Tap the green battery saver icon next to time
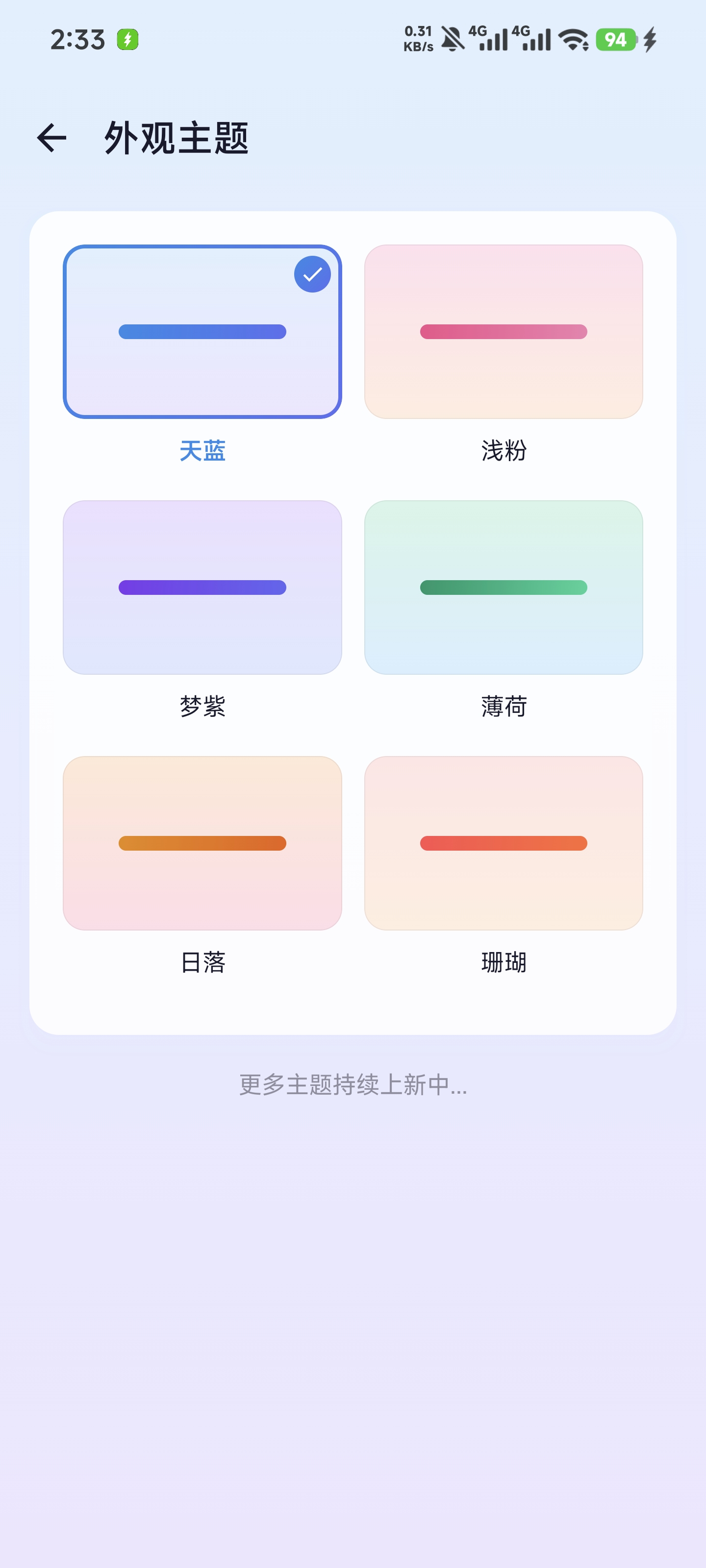The height and width of the screenshot is (1568, 706). [x=128, y=39]
